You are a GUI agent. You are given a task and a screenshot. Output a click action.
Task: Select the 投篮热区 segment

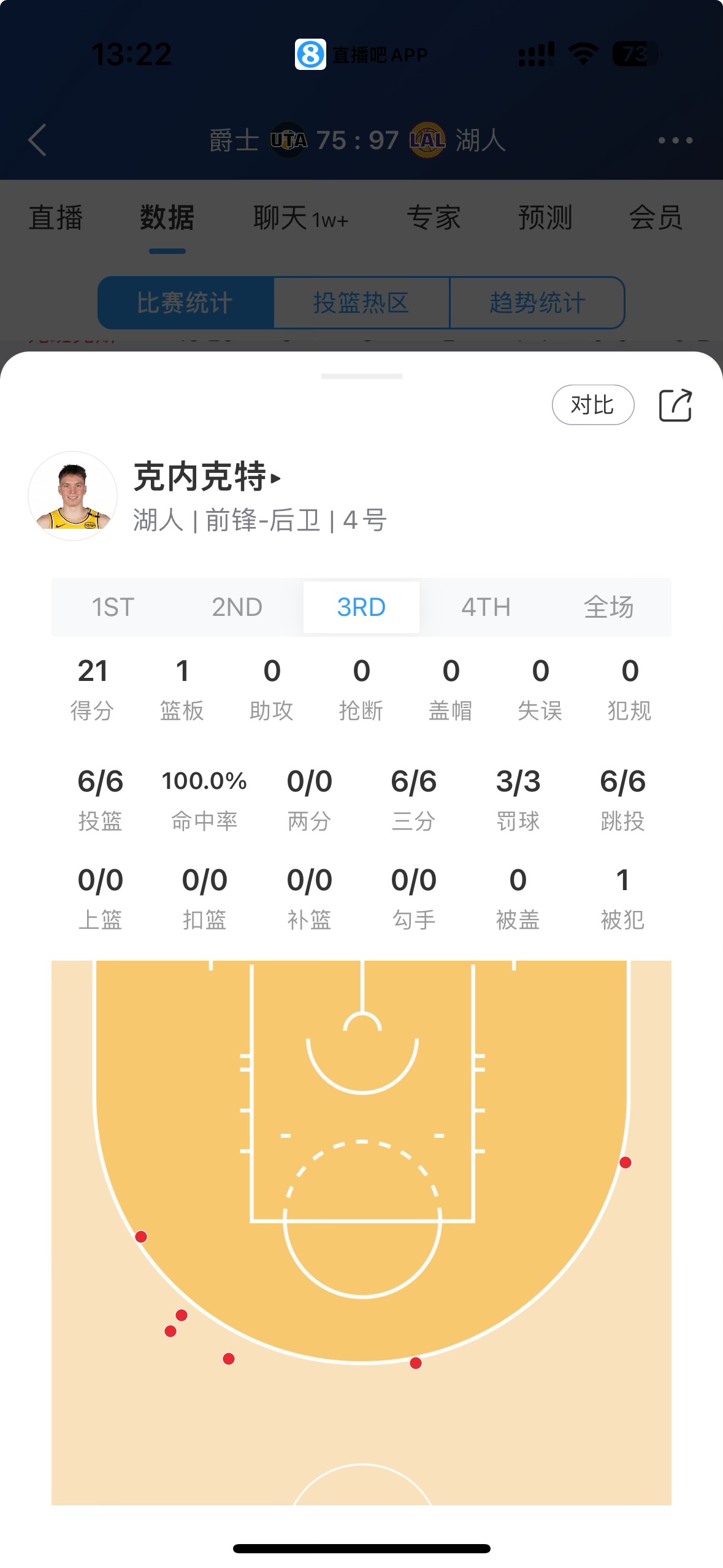[361, 303]
